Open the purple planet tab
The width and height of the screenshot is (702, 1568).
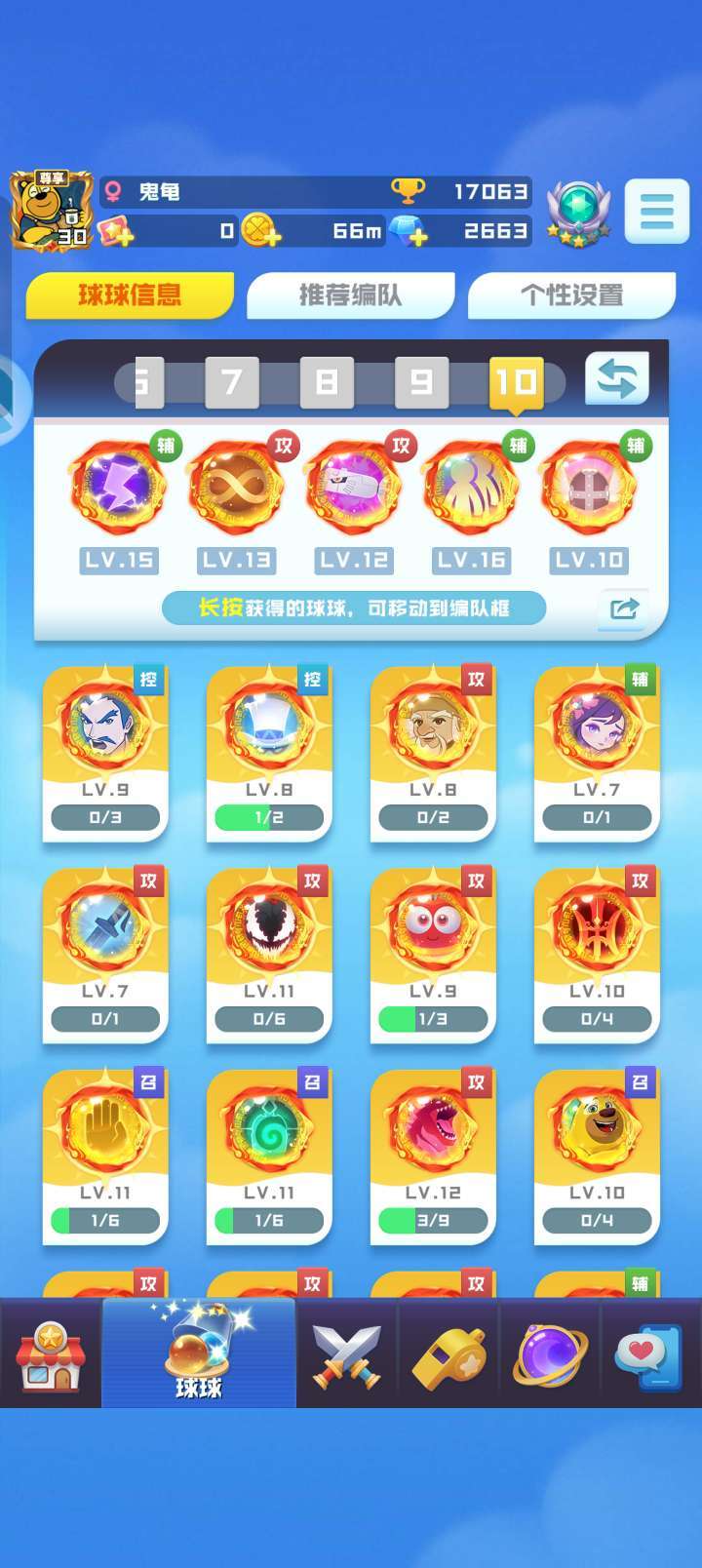pyautogui.click(x=550, y=1354)
